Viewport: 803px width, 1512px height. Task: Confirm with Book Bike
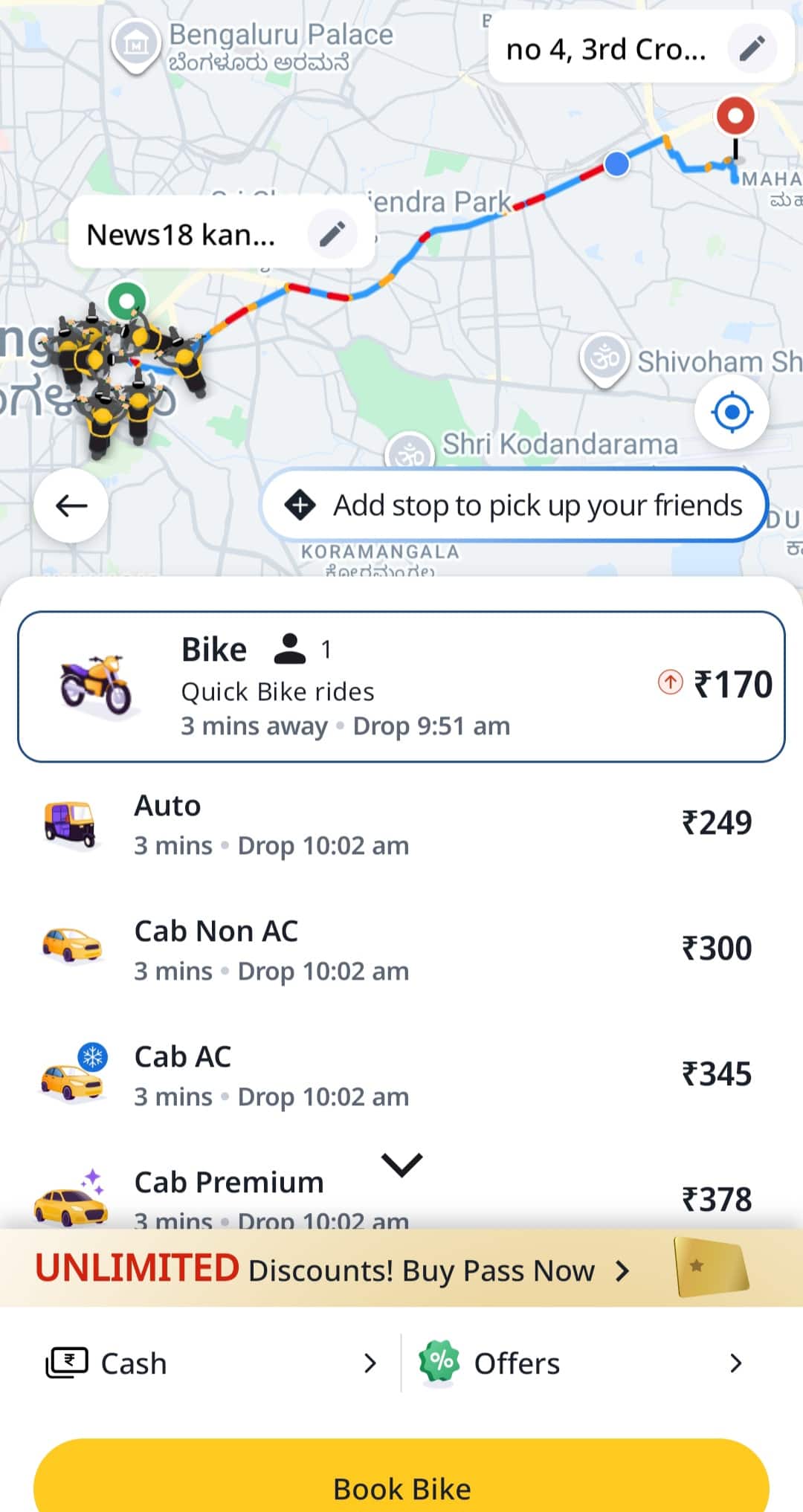[401, 1481]
